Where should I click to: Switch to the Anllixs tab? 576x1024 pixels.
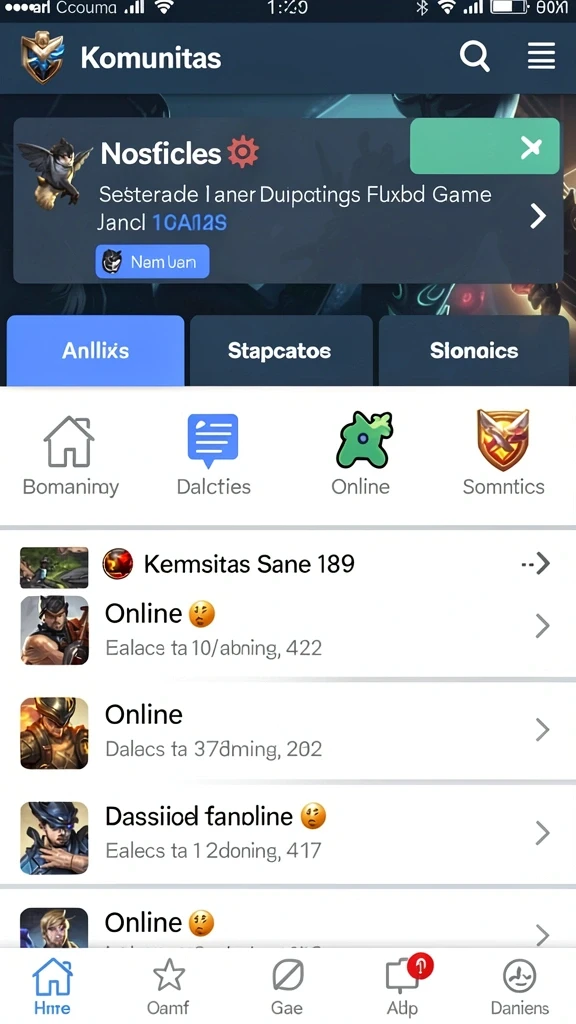pyautogui.click(x=95, y=351)
